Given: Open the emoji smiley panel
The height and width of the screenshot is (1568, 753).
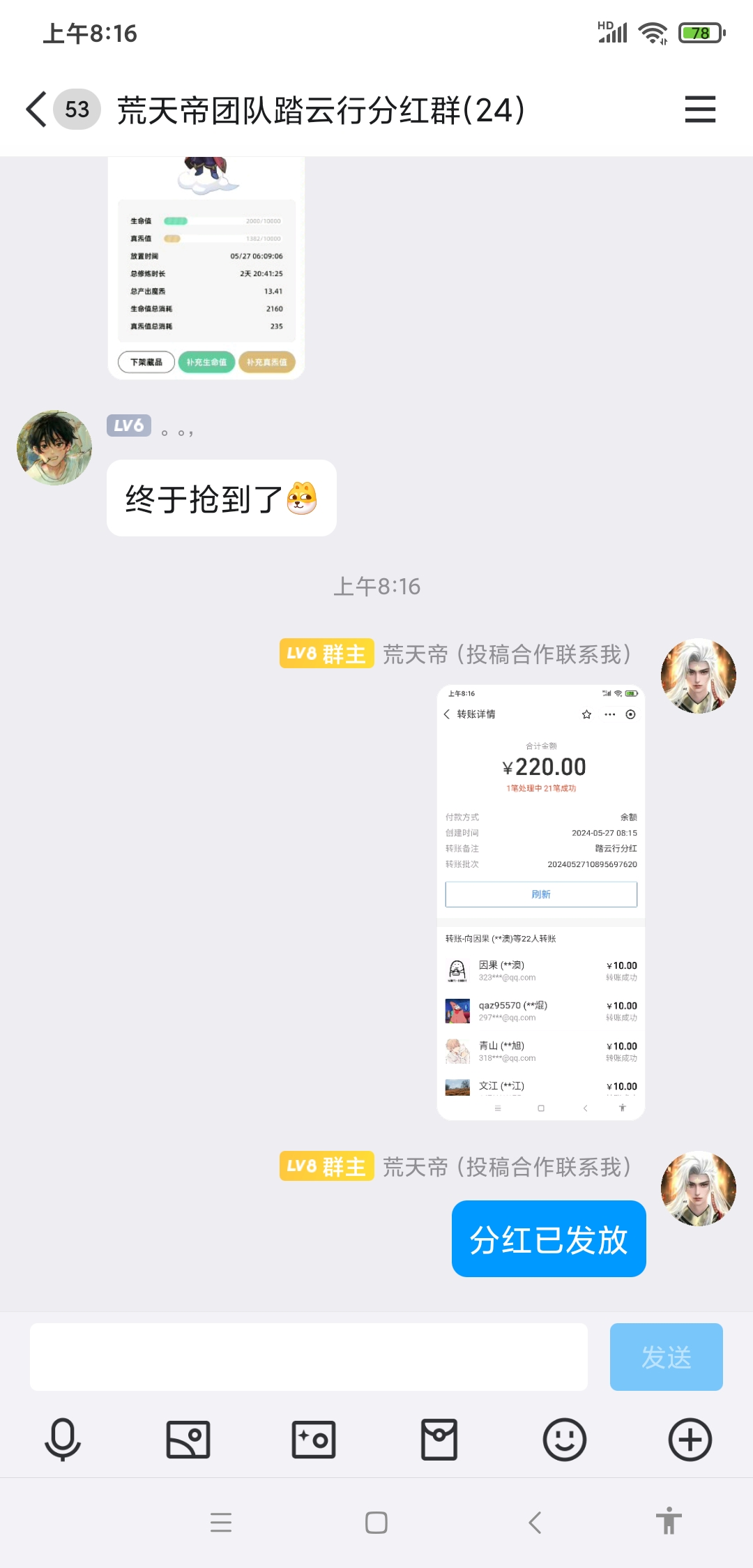Looking at the screenshot, I should (565, 1440).
